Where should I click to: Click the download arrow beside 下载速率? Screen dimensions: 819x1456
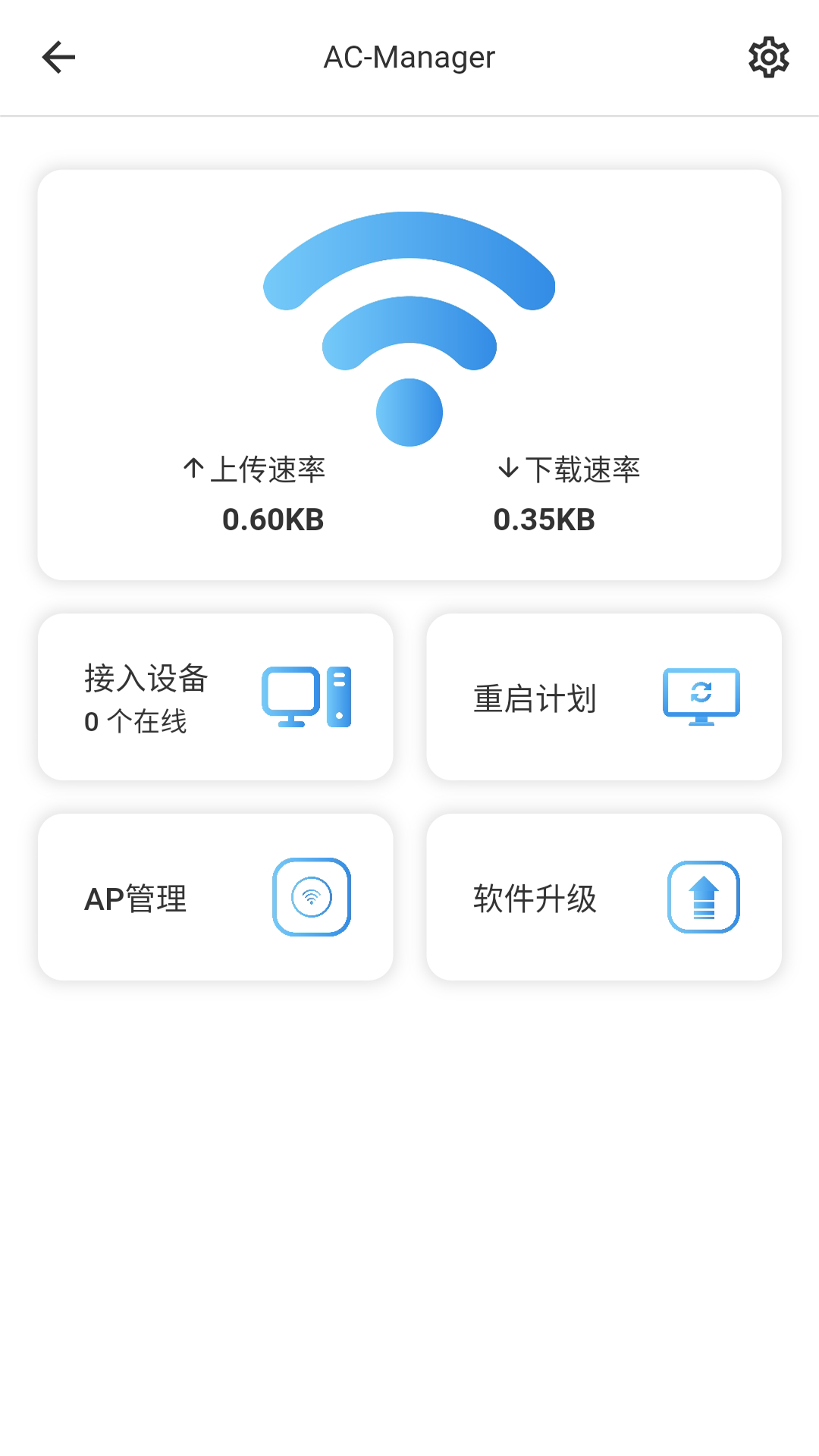click(x=507, y=469)
